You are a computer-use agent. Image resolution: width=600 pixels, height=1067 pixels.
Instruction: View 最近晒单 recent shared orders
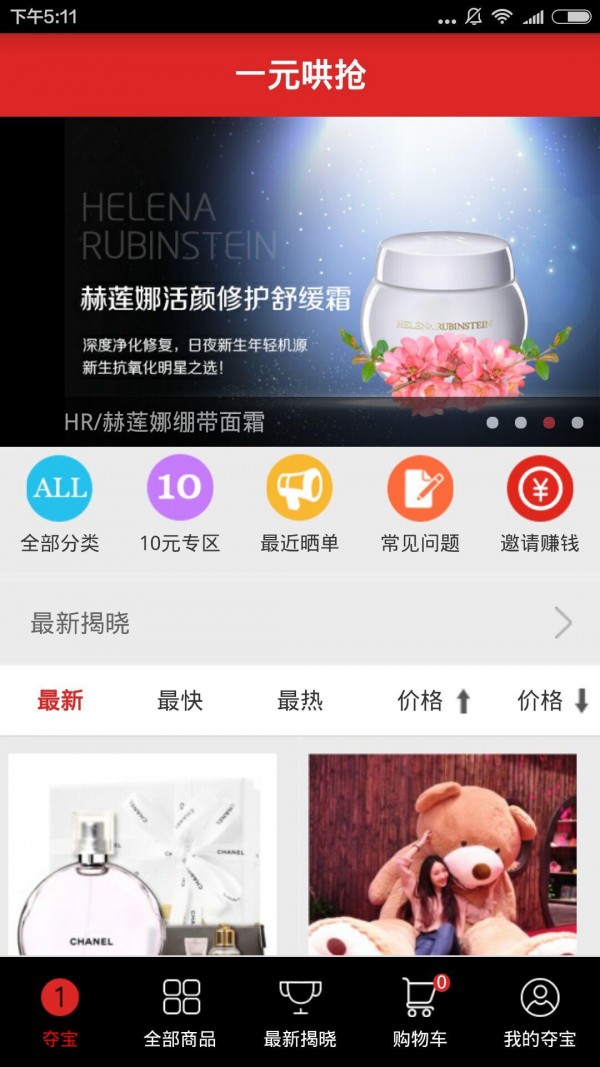299,504
